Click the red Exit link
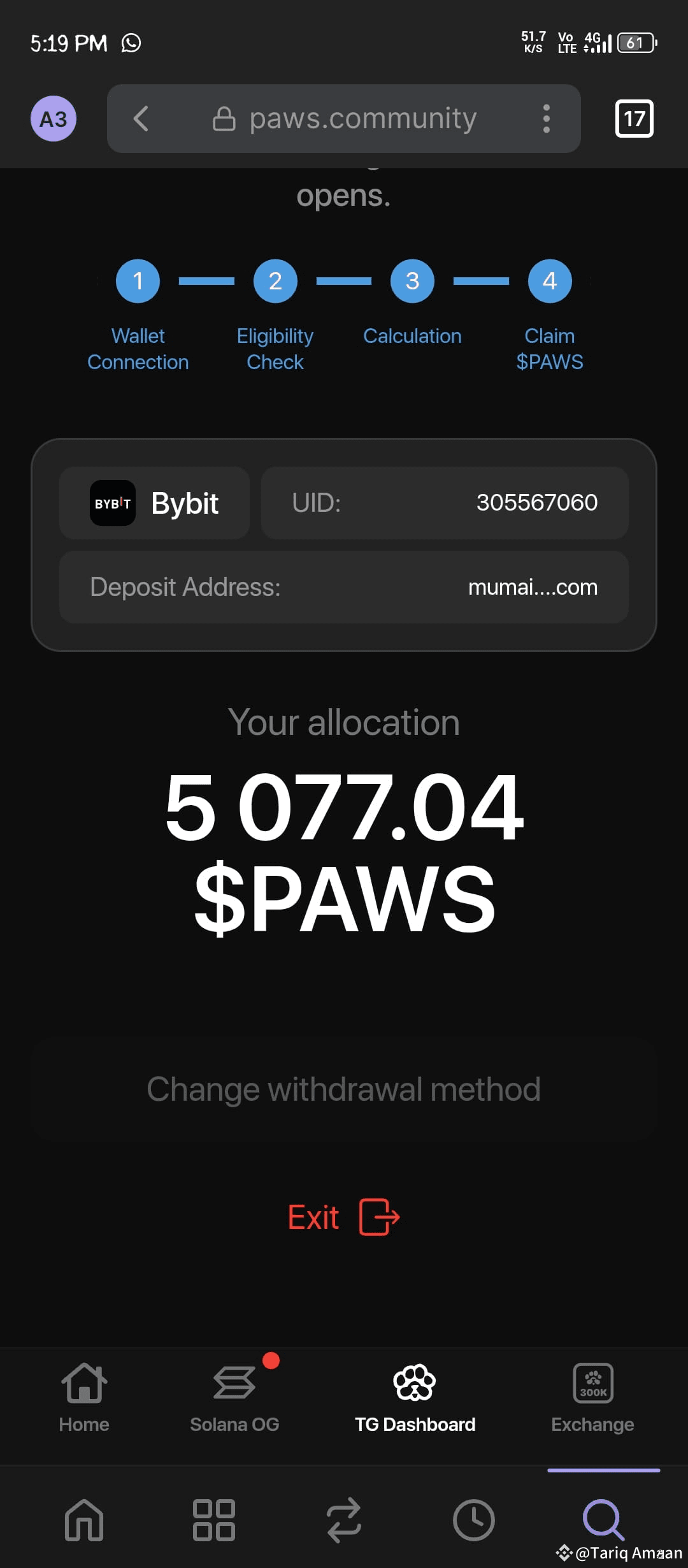This screenshot has height=1568, width=688. (x=314, y=1216)
